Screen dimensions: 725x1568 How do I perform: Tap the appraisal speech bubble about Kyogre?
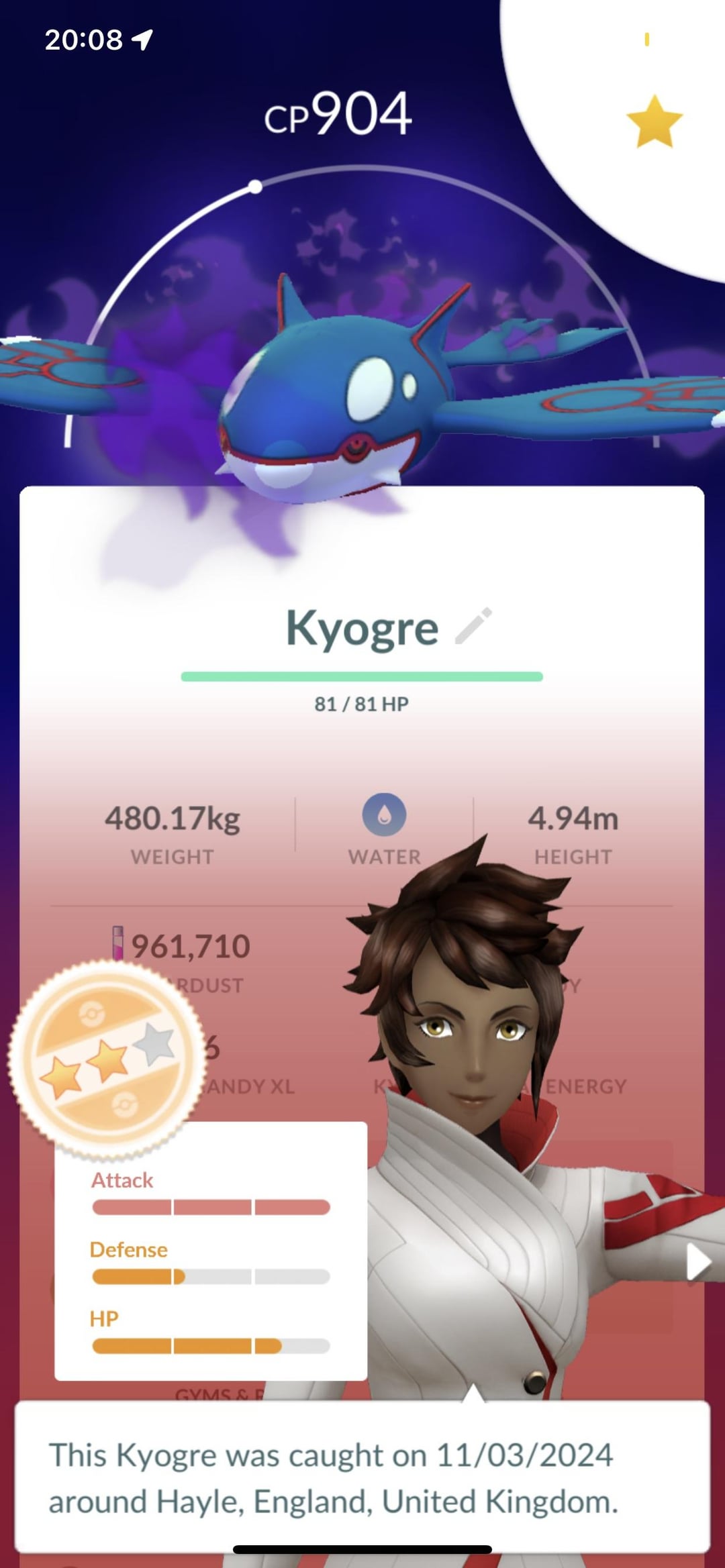(x=362, y=1475)
